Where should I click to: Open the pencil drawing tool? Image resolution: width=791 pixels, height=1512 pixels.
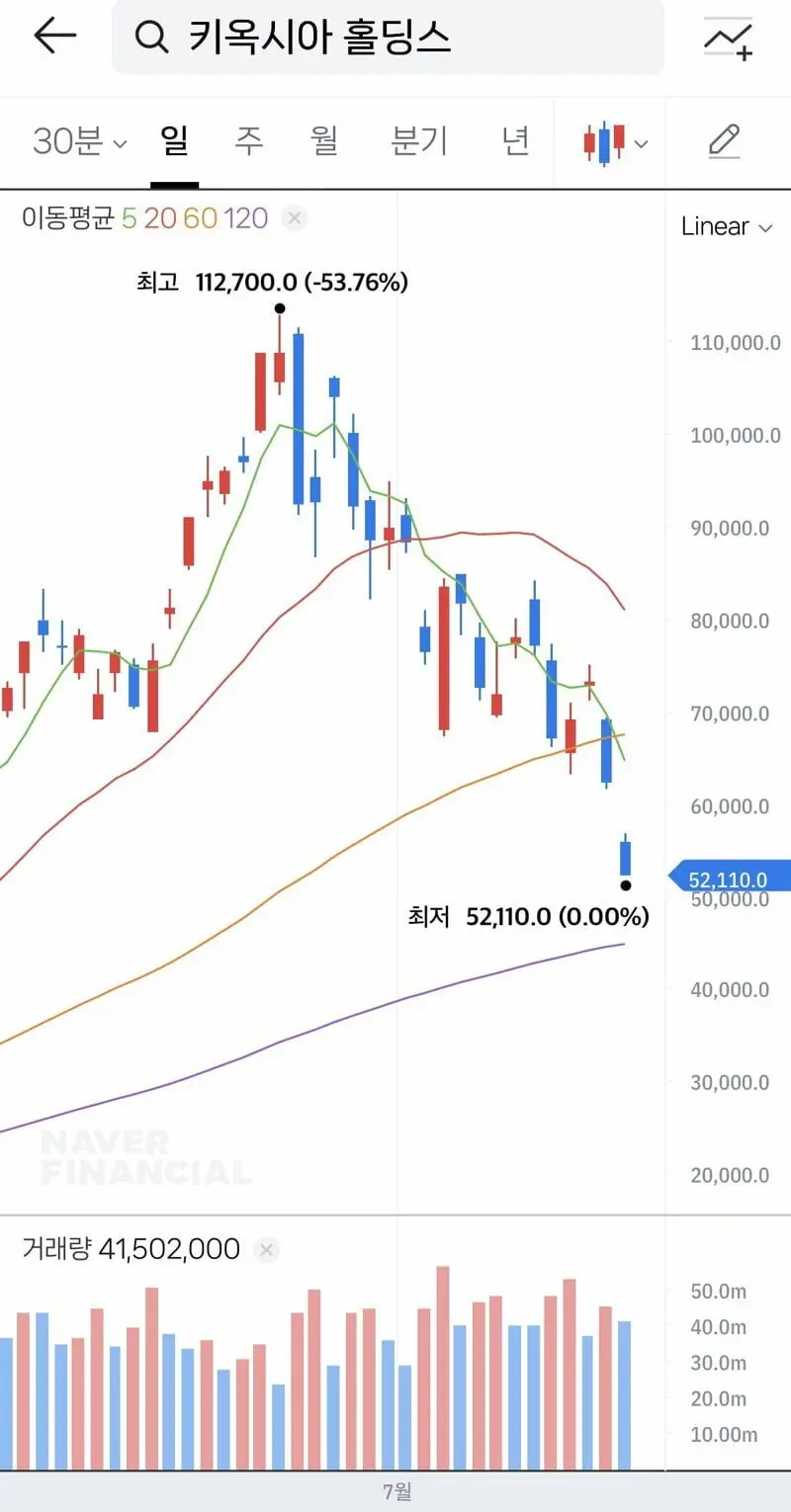tap(725, 142)
